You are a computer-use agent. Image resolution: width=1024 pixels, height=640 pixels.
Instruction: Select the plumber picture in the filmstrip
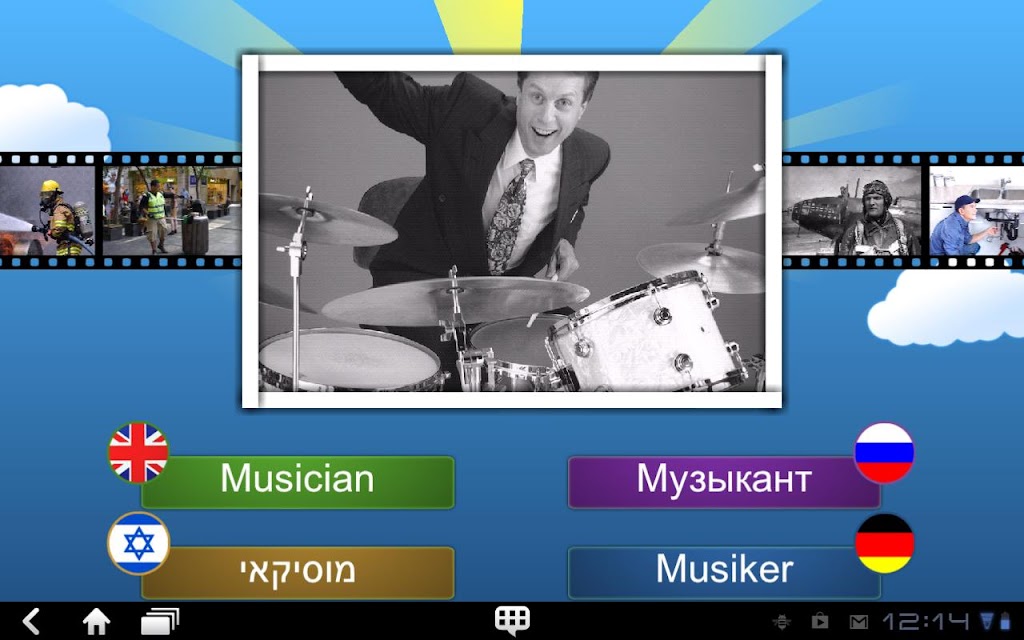[x=975, y=210]
